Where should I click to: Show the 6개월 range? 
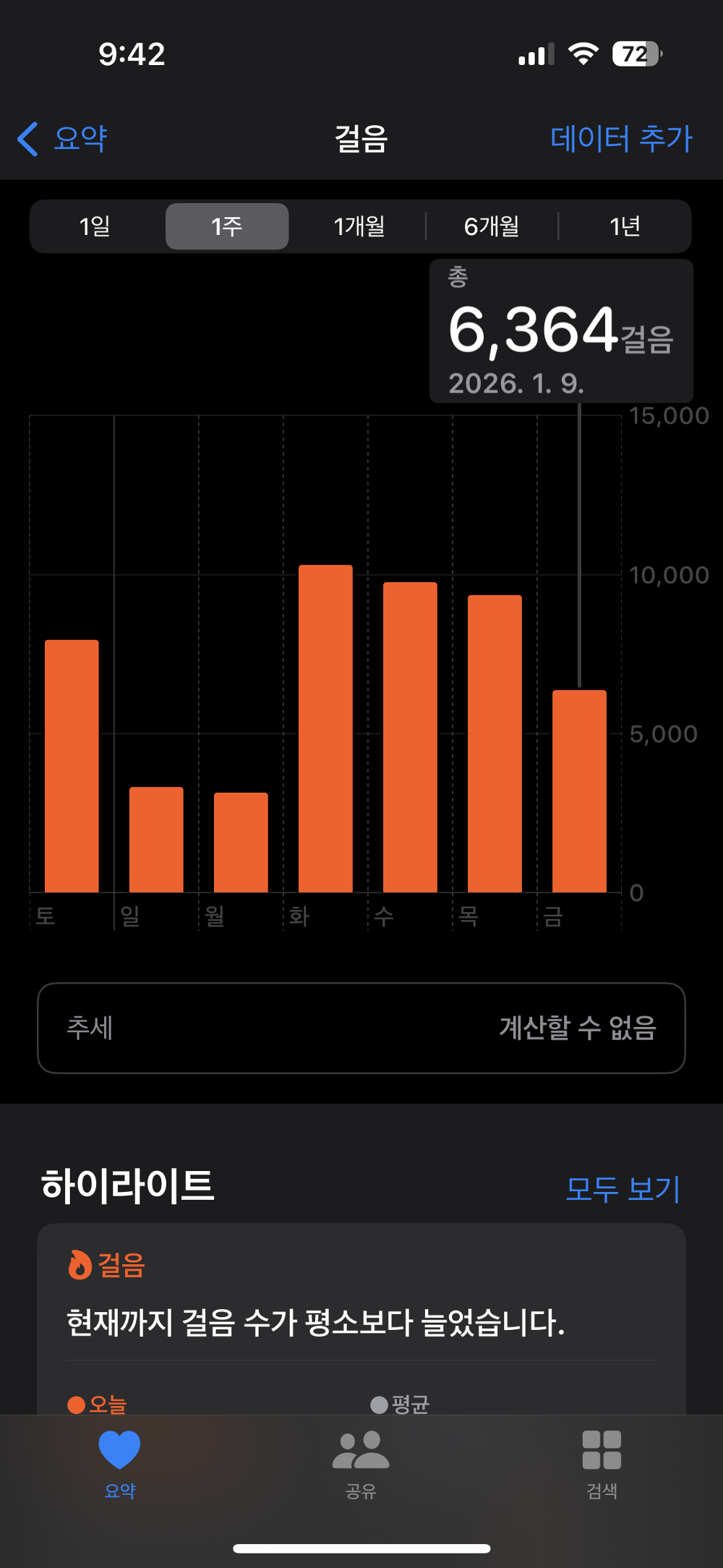492,226
